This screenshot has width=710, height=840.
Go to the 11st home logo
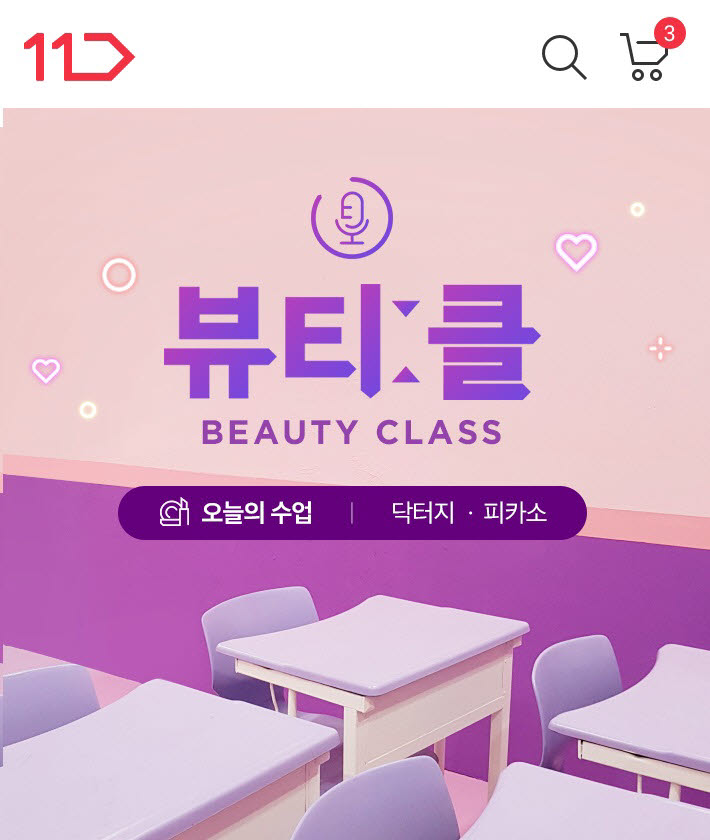coord(79,57)
